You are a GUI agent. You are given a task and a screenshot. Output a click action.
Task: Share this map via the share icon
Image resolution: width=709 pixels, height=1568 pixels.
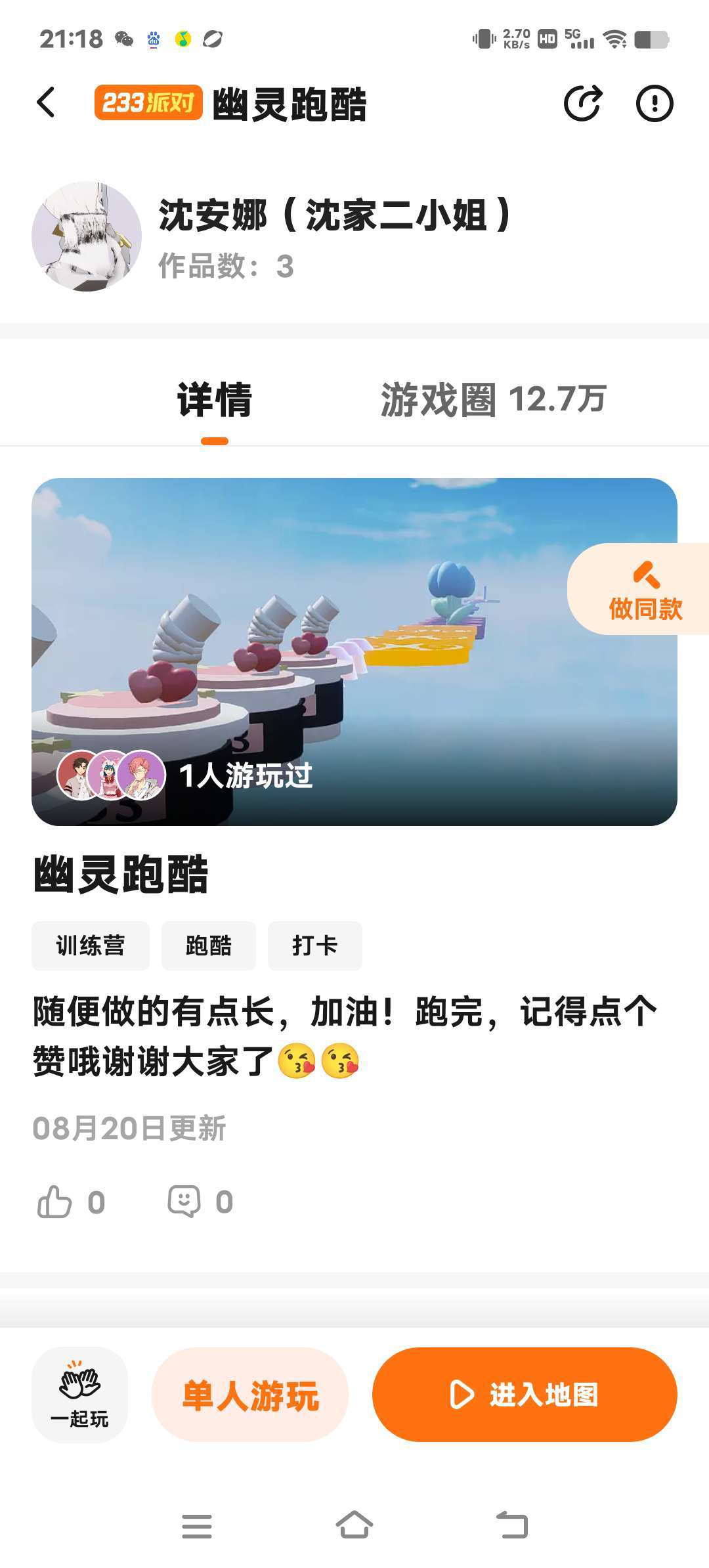(x=582, y=103)
